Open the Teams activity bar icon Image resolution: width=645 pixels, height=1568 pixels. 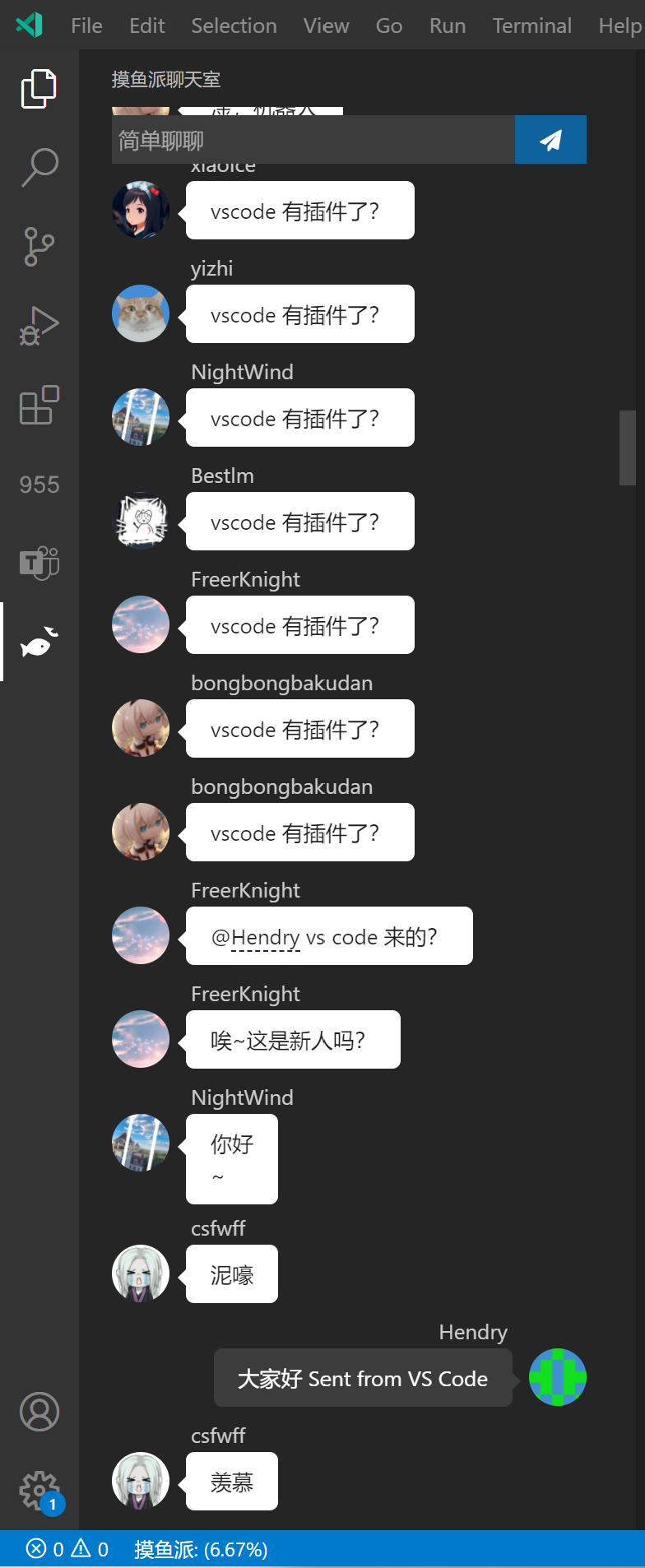click(x=39, y=564)
